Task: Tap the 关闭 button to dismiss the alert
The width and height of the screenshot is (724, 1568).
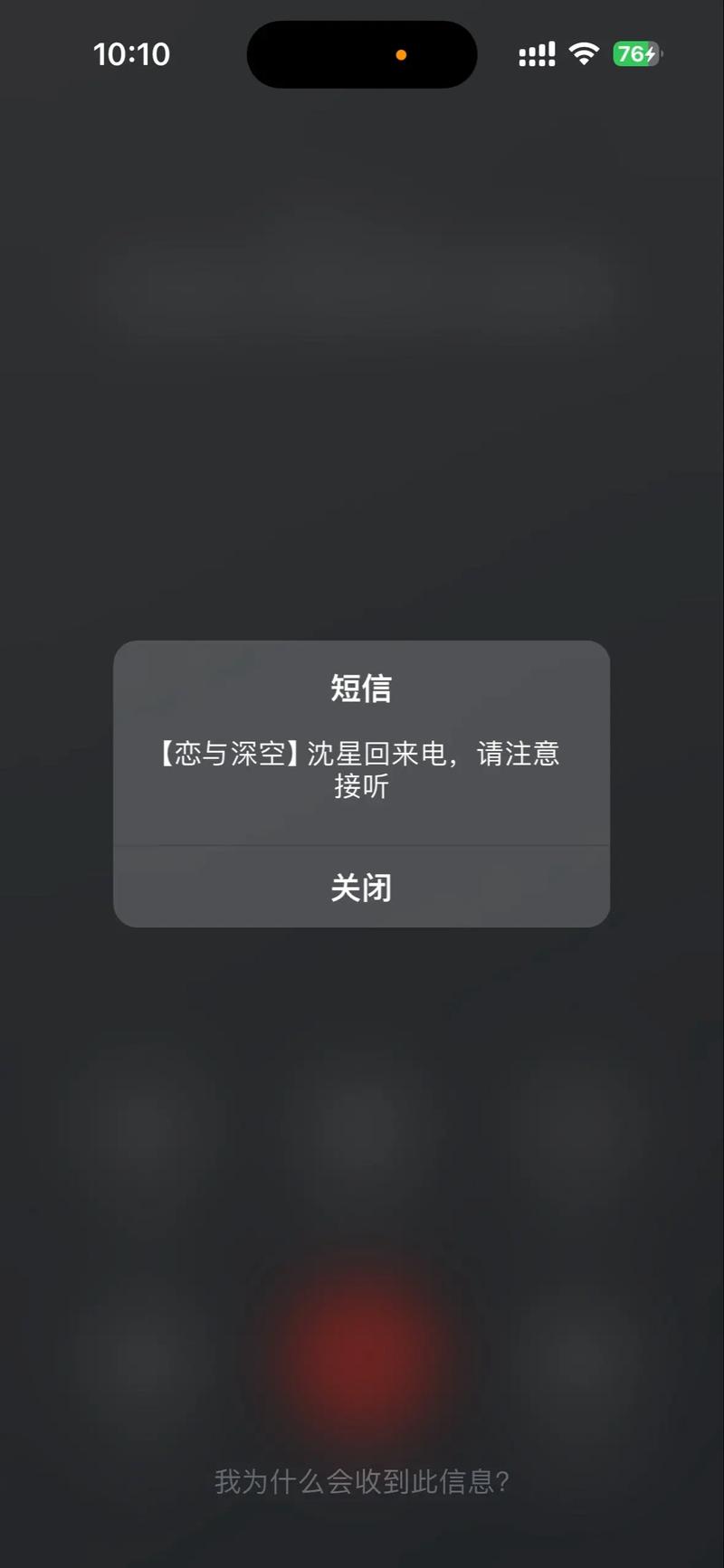Action: click(x=362, y=887)
